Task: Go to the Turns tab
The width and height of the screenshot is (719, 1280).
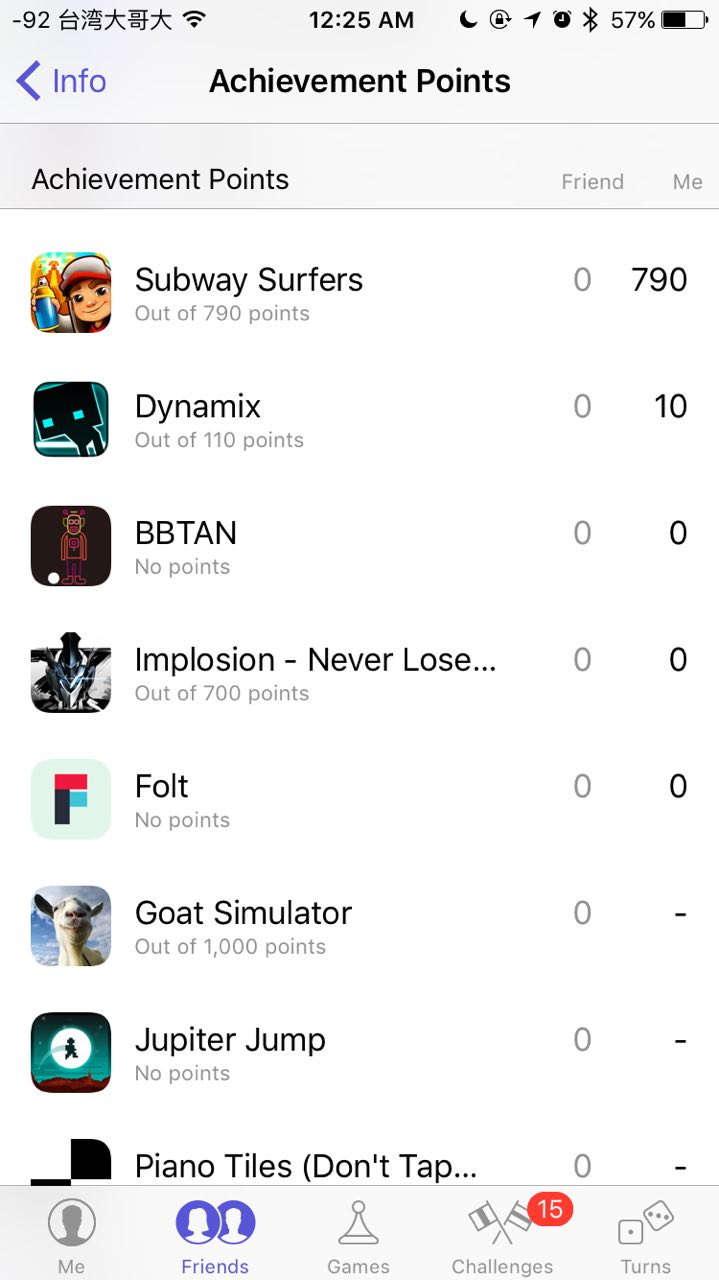Action: coord(646,1236)
